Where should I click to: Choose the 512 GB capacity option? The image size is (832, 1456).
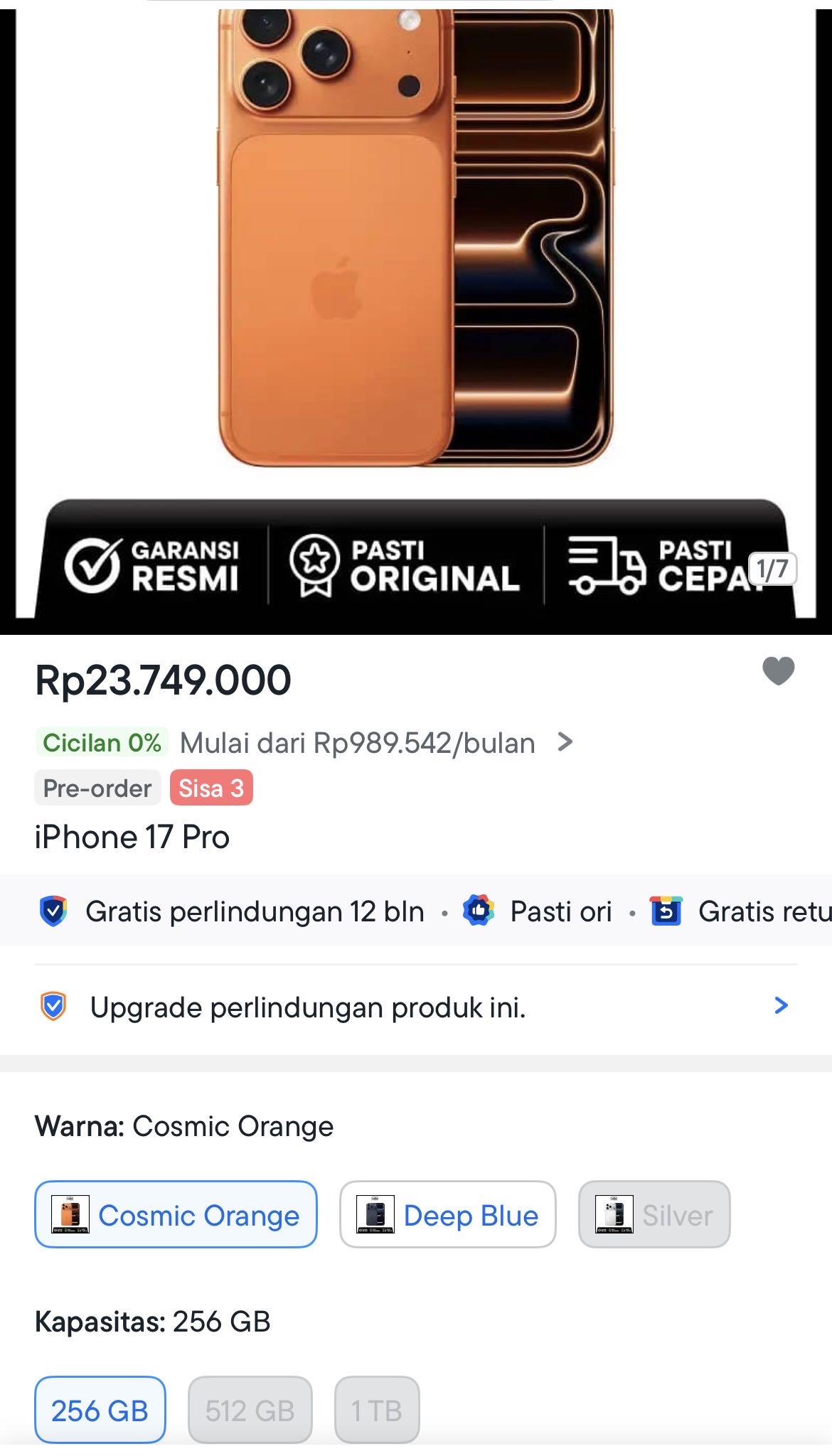pos(250,1410)
